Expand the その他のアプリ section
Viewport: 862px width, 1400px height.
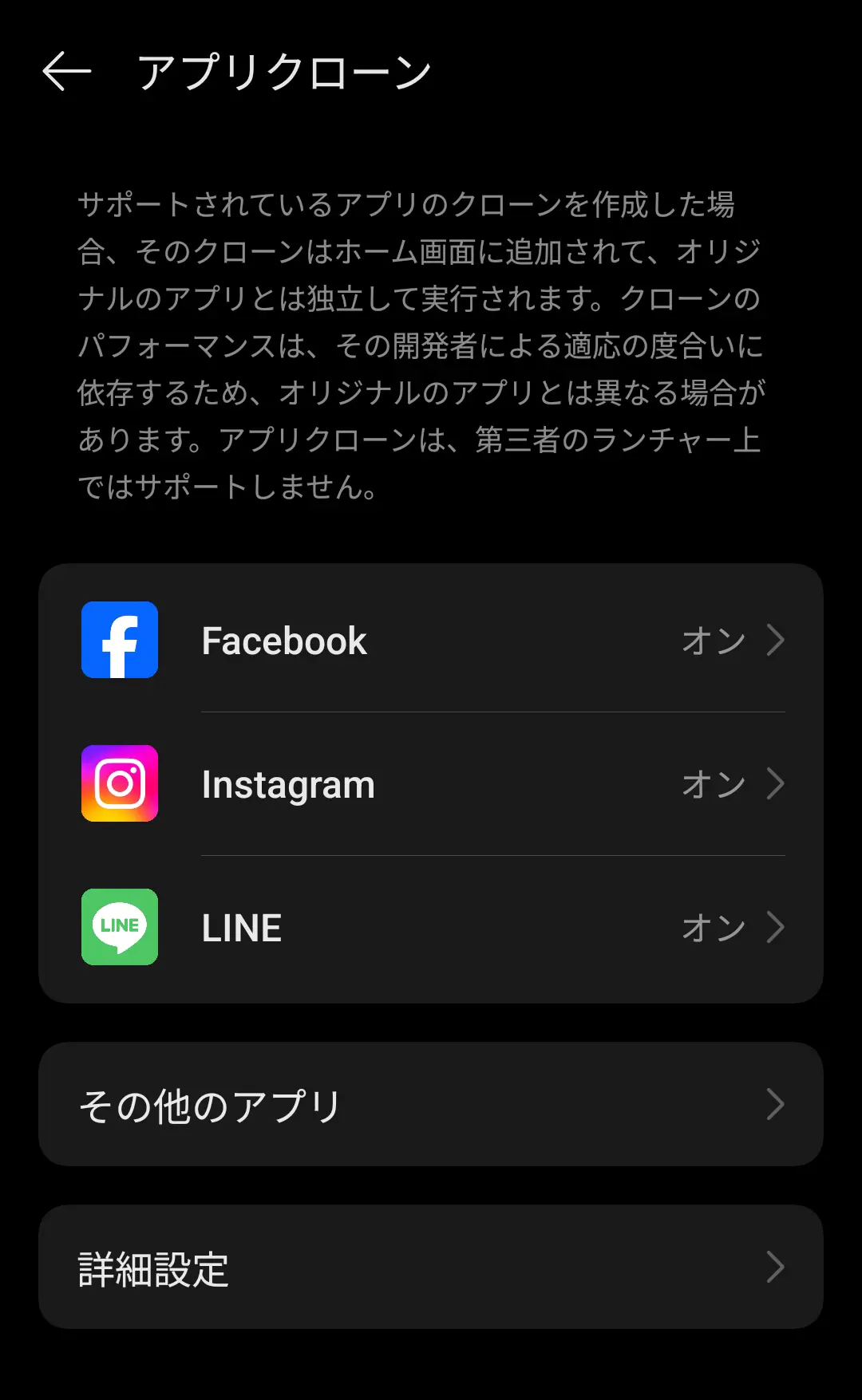pos(431,1103)
